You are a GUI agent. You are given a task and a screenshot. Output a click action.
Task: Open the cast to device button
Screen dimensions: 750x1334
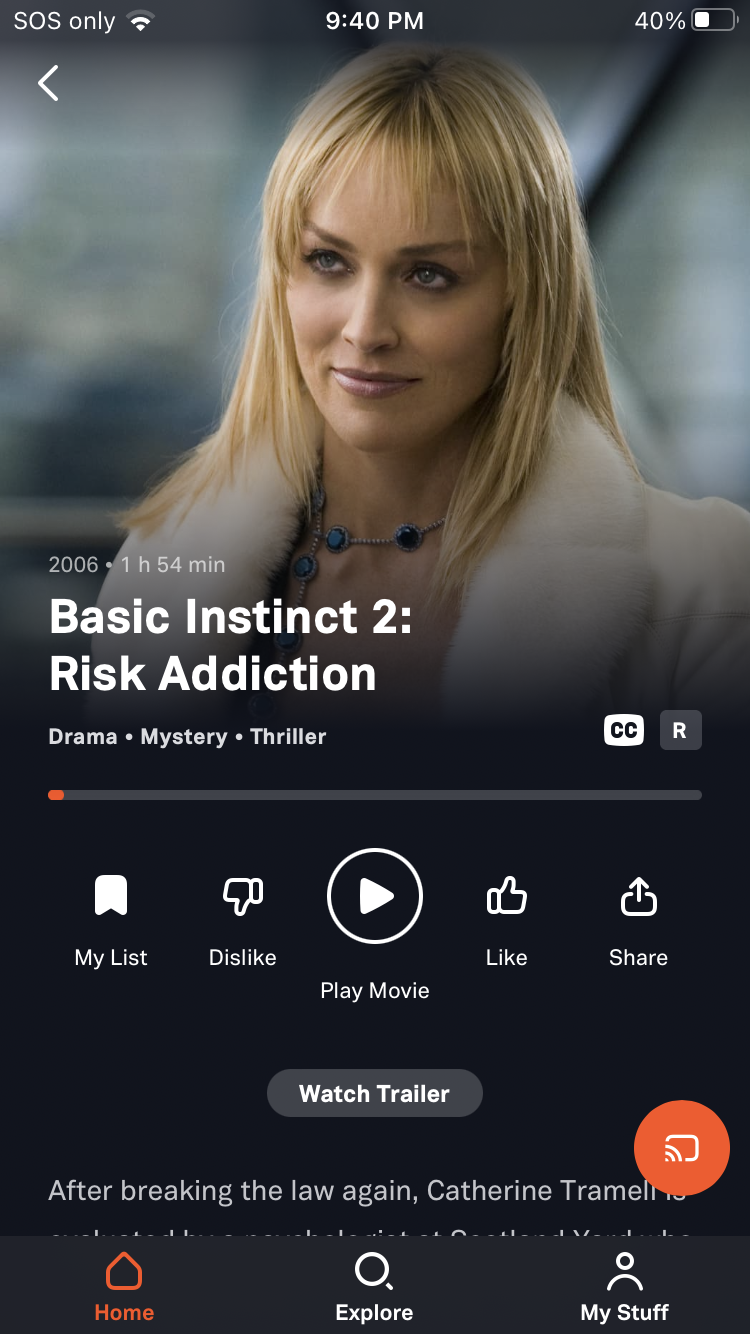[682, 1148]
